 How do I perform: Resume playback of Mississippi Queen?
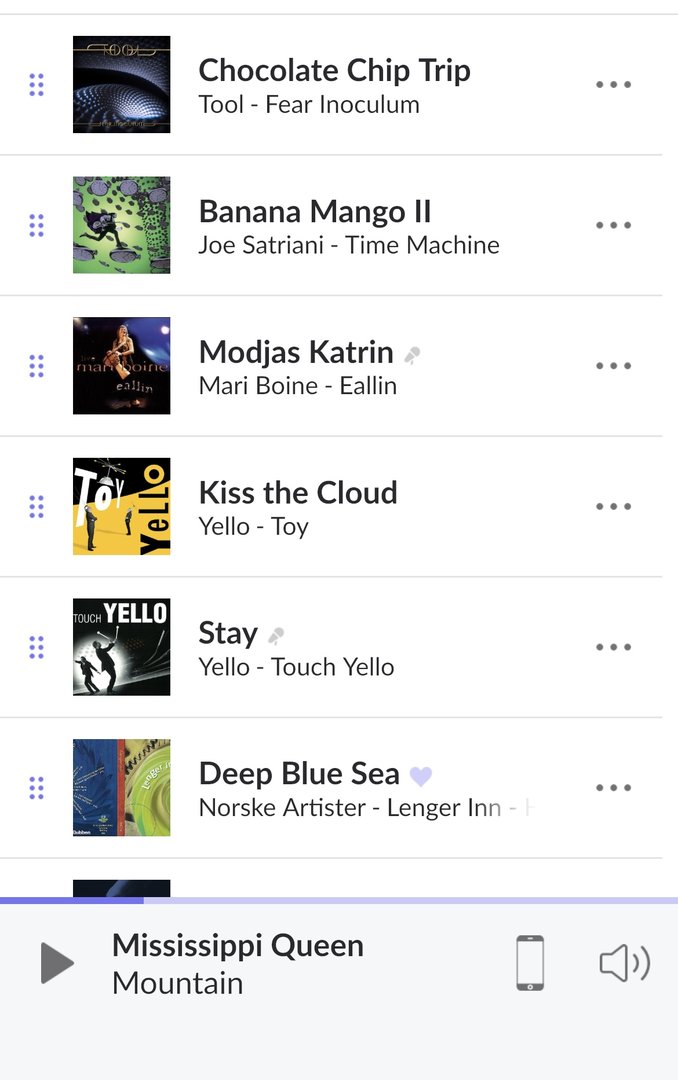coord(57,963)
